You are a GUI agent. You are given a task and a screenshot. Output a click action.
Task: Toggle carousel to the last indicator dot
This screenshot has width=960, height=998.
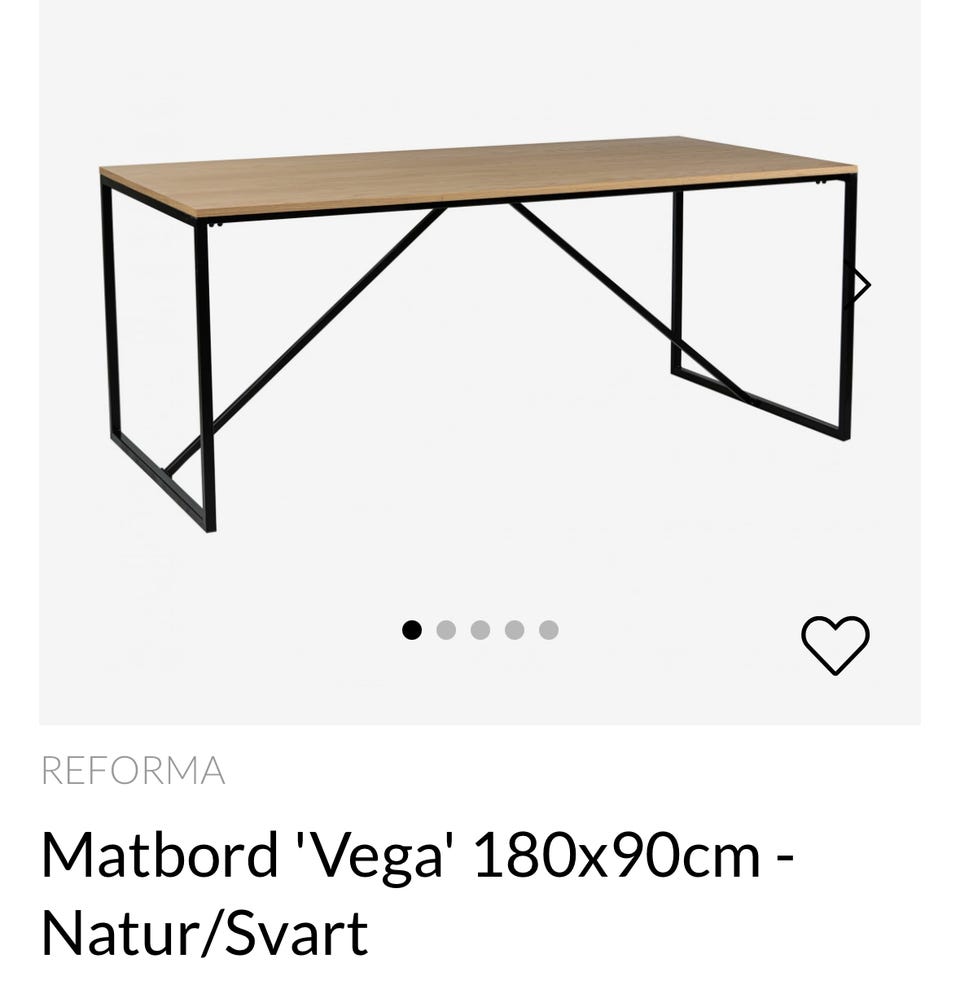[x=549, y=629]
